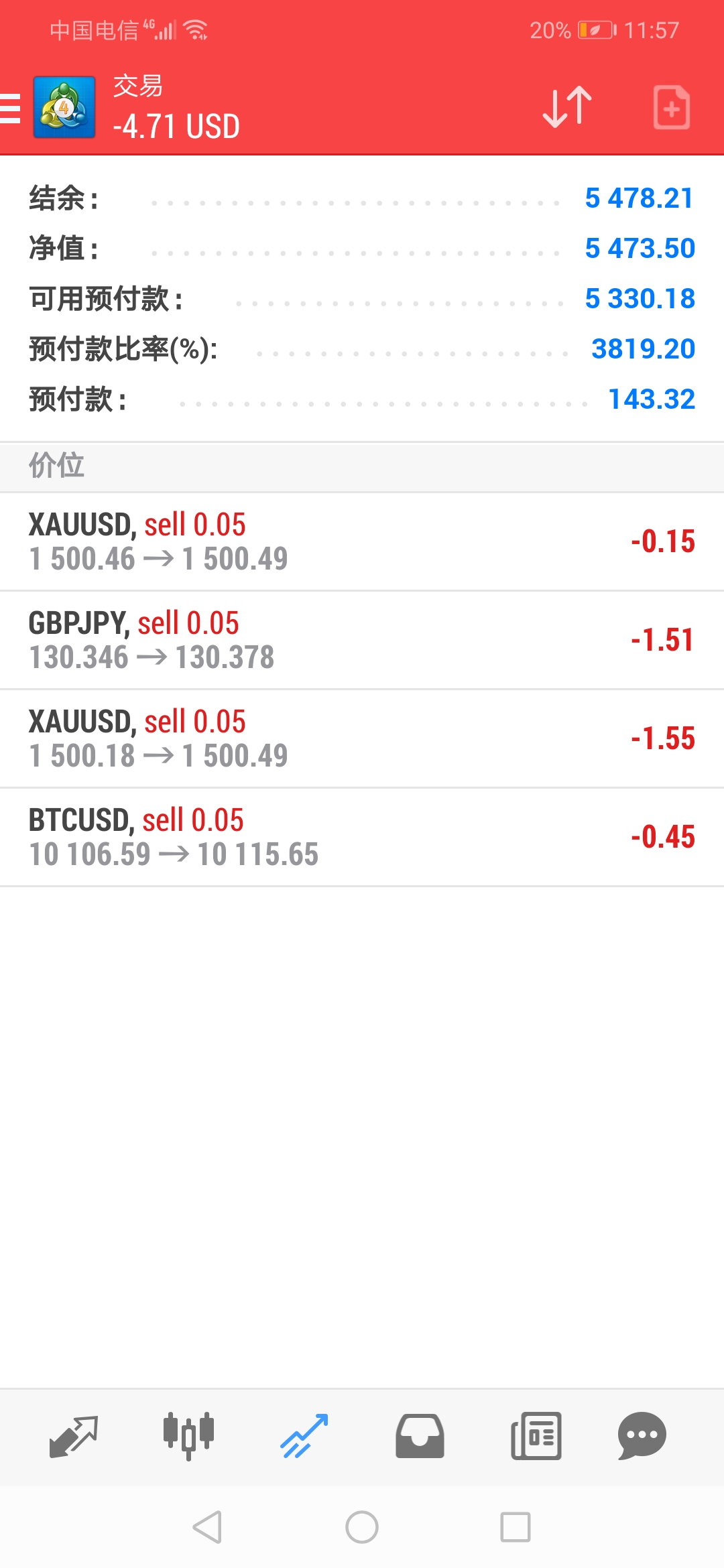
Task: Go to the home screen
Action: tap(362, 1527)
